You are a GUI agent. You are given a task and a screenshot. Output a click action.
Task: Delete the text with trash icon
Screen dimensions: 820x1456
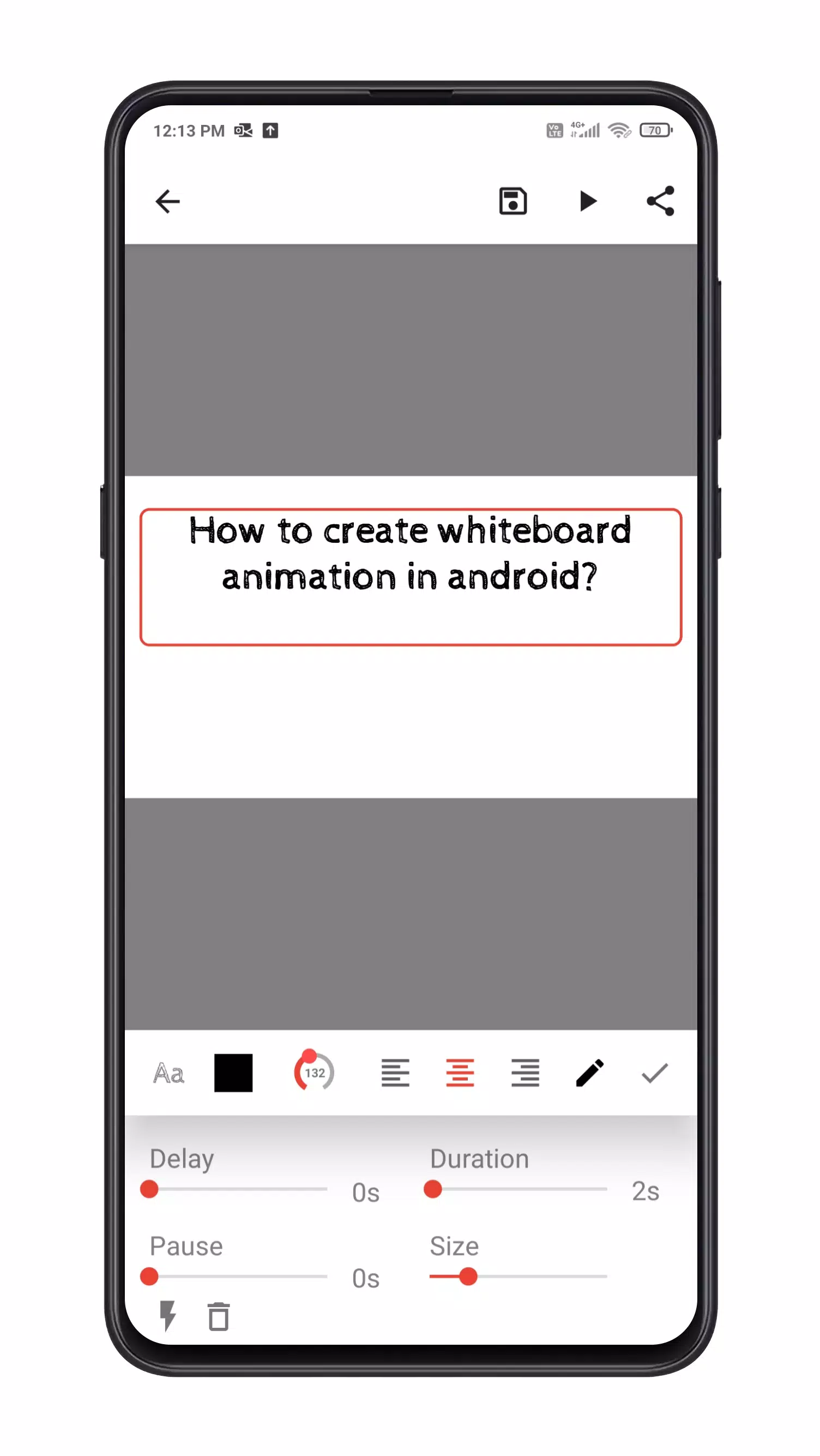click(x=219, y=1317)
